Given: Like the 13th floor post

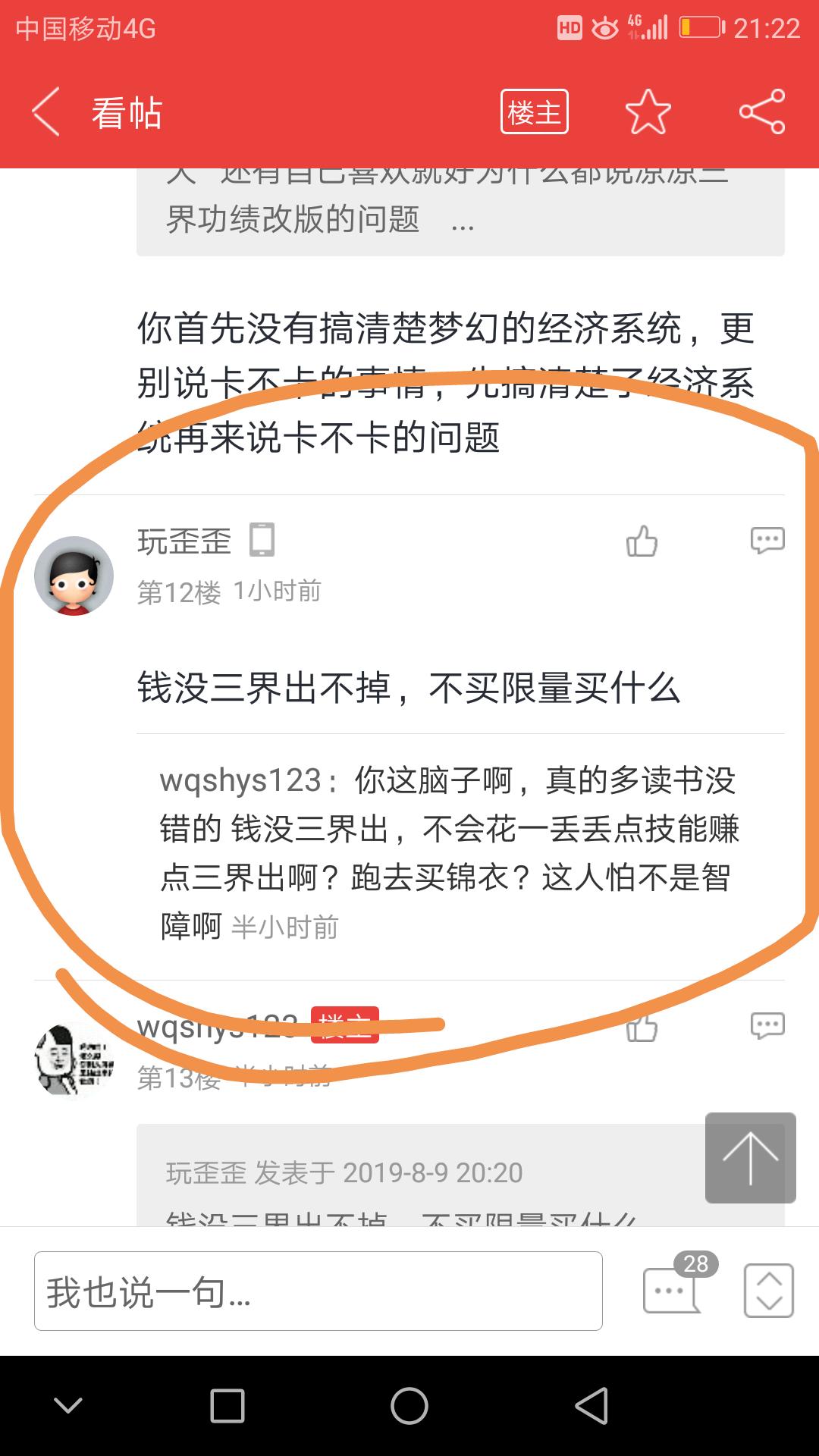Looking at the screenshot, I should click(x=642, y=1028).
